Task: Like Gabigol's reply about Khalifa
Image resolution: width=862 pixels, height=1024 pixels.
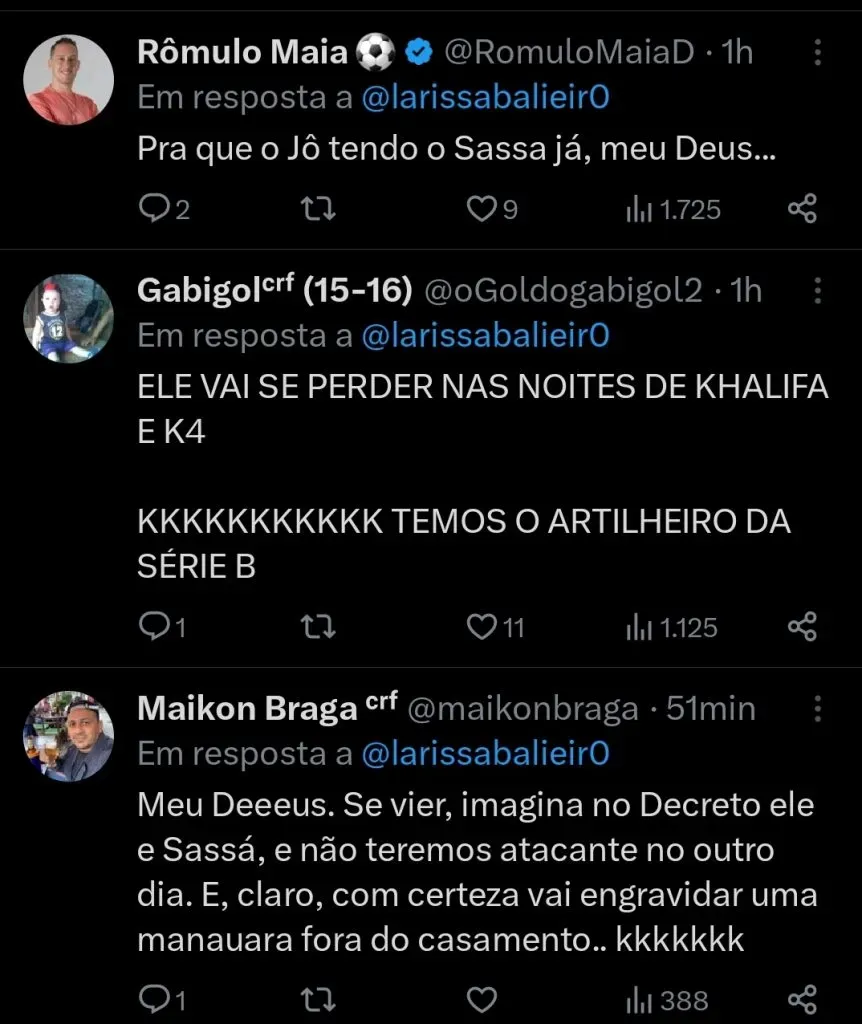Action: pos(482,626)
